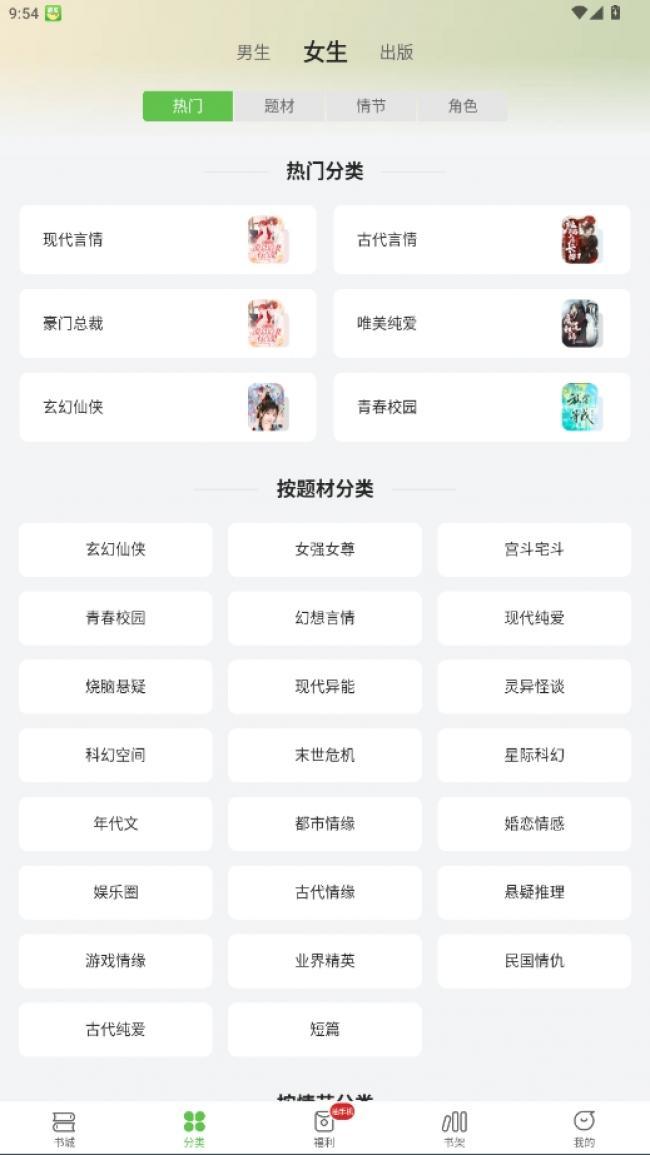Open the 福利 bottom tab
Image resolution: width=650 pixels, height=1155 pixels.
324,1128
